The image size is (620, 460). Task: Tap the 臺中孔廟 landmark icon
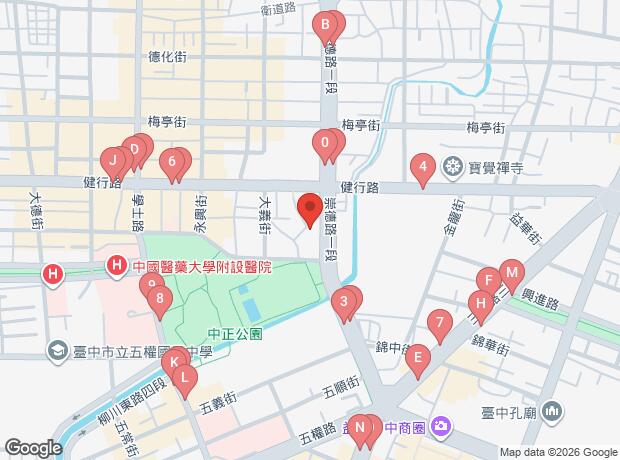pos(557,412)
